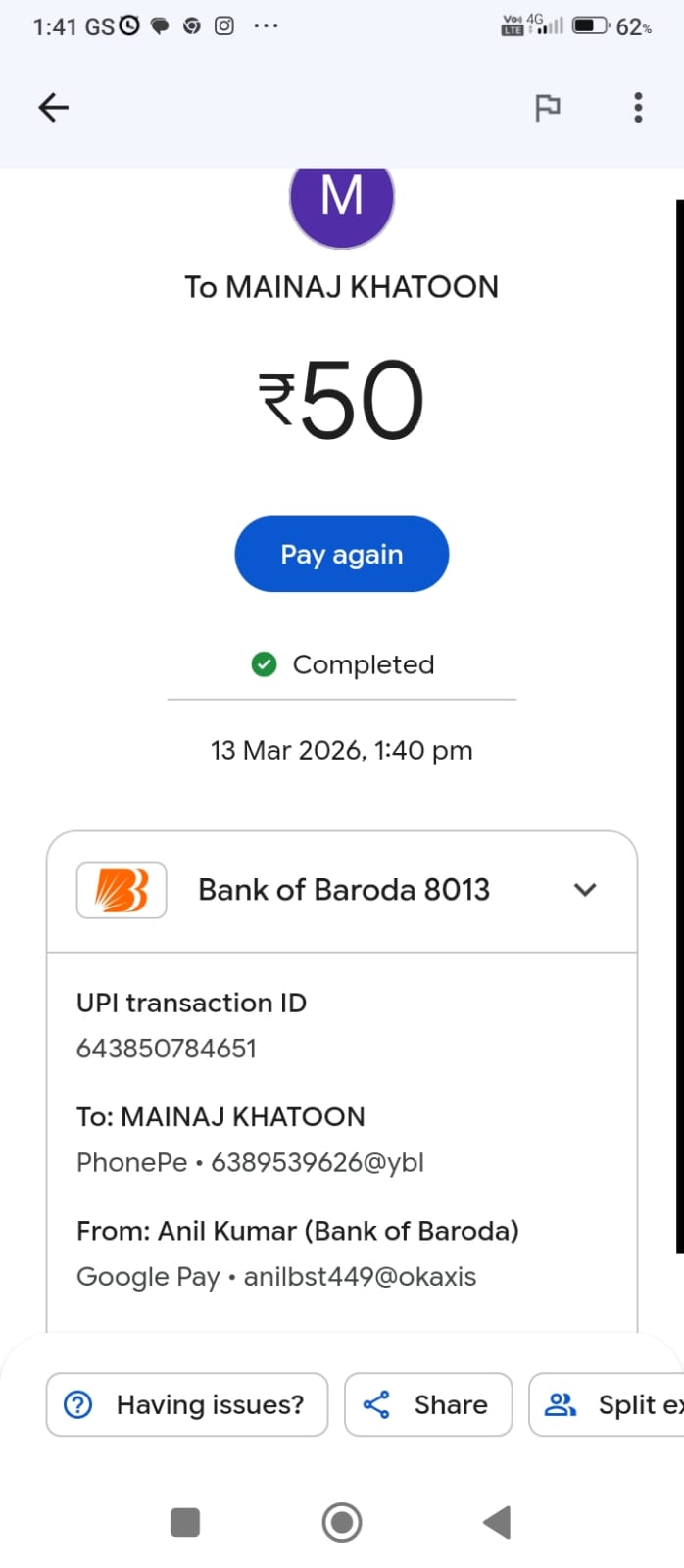The width and height of the screenshot is (684, 1568).
Task: Open the three-dot overflow menu
Action: tap(638, 107)
